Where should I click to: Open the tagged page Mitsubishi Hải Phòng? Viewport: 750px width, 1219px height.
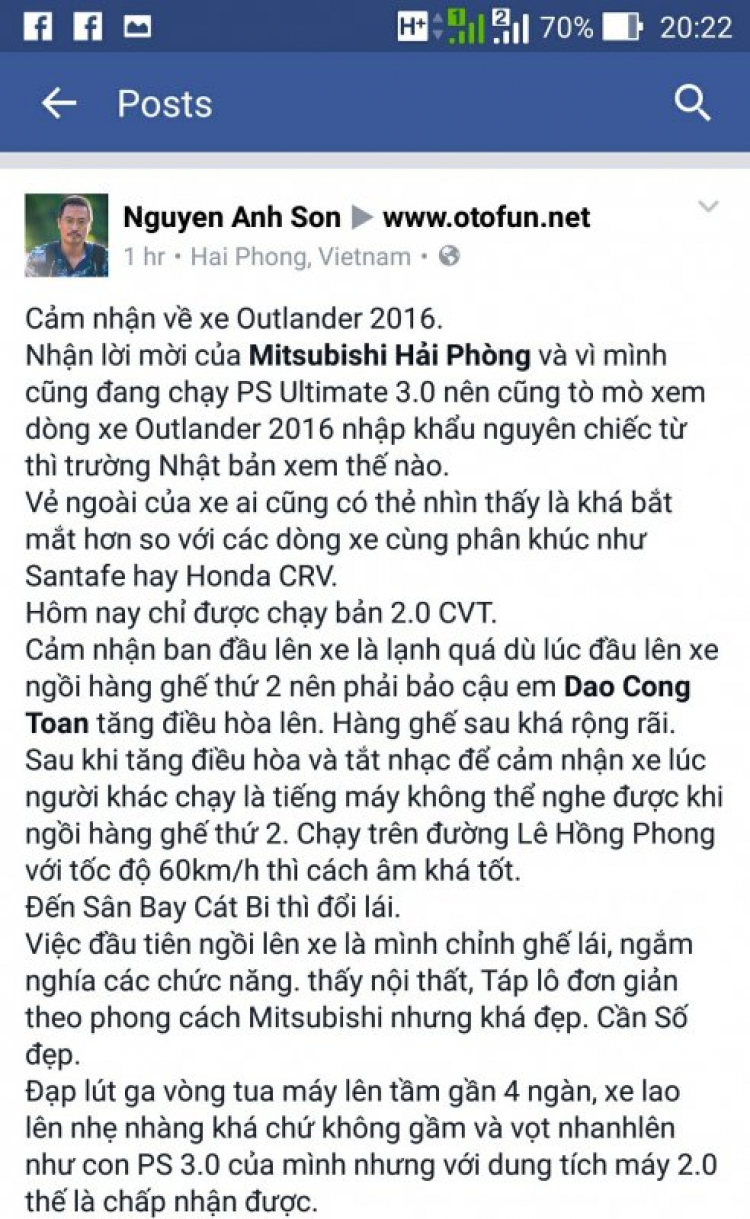[390, 355]
